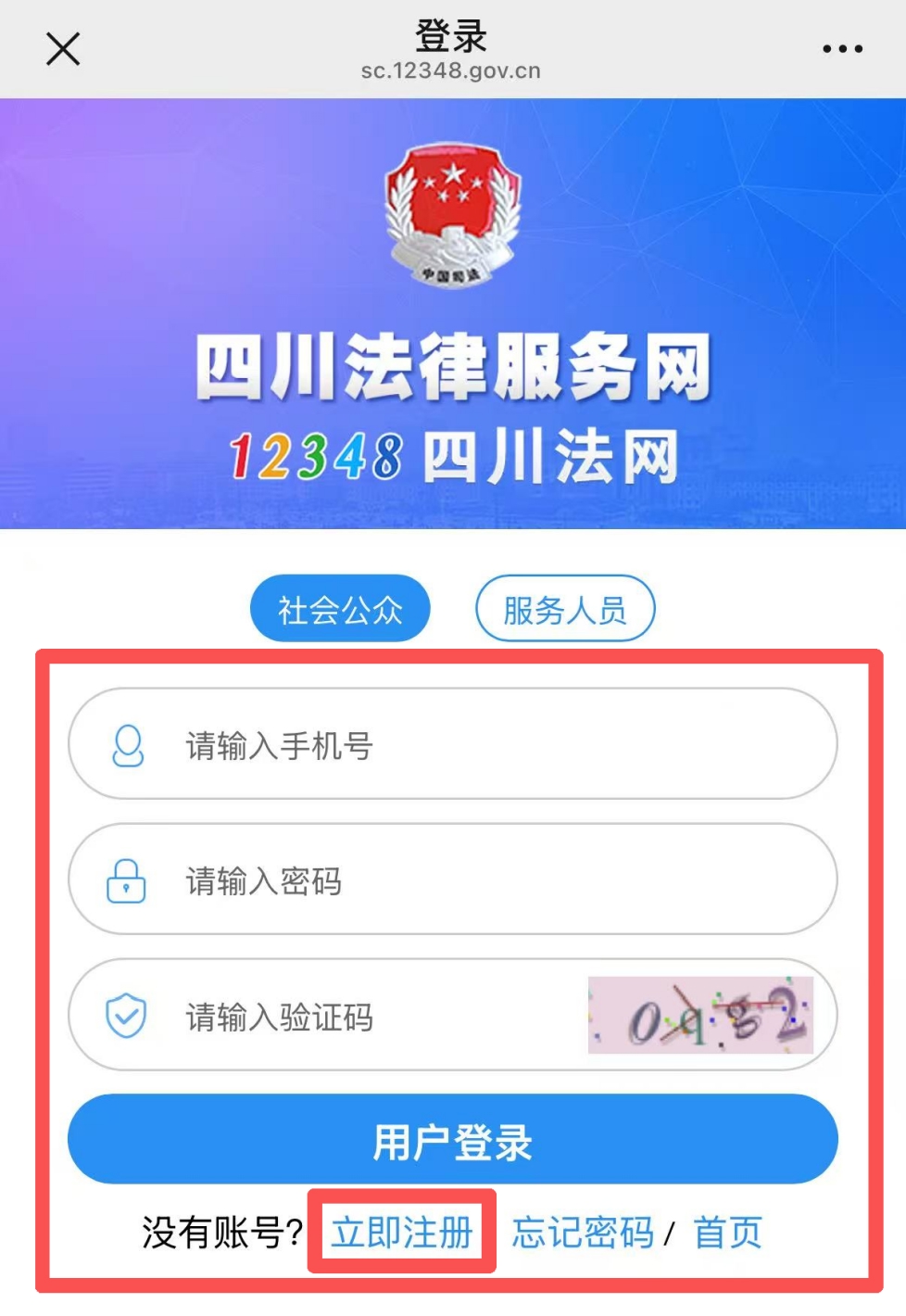This screenshot has height=1316, width=906.
Task: Open the three-dot overflow menu
Action: tap(842, 49)
